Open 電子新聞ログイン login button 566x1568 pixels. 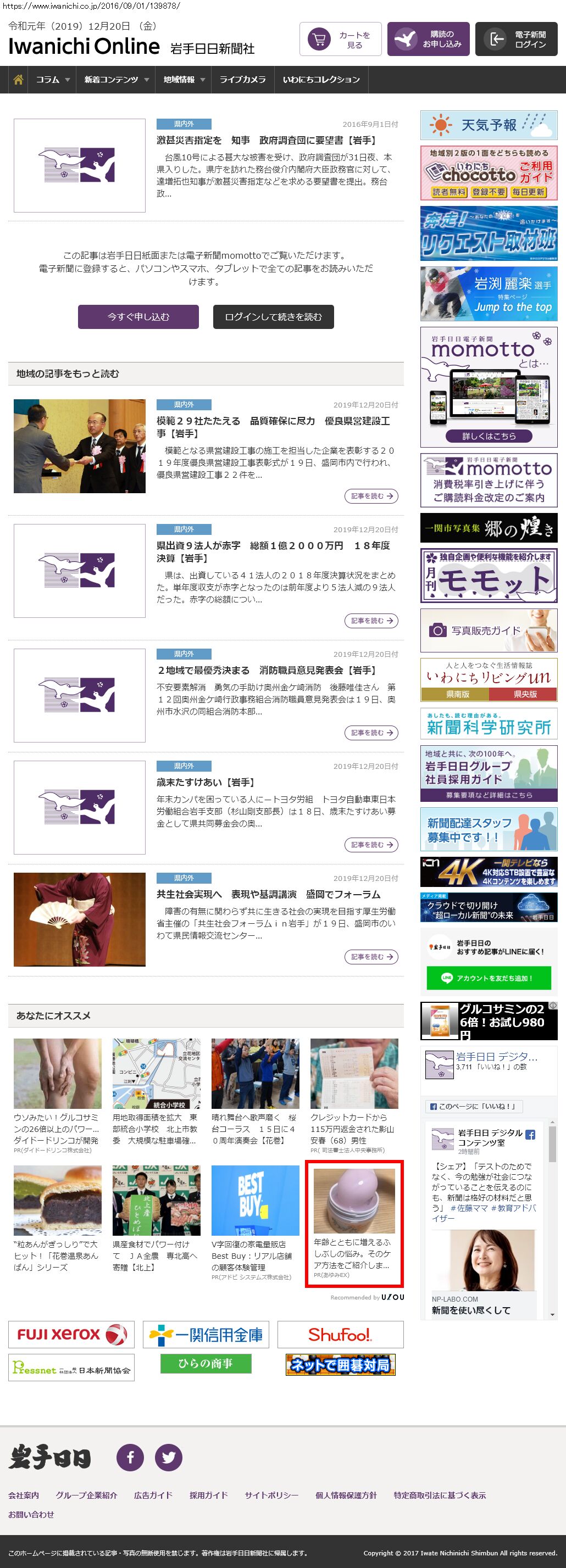tap(515, 40)
